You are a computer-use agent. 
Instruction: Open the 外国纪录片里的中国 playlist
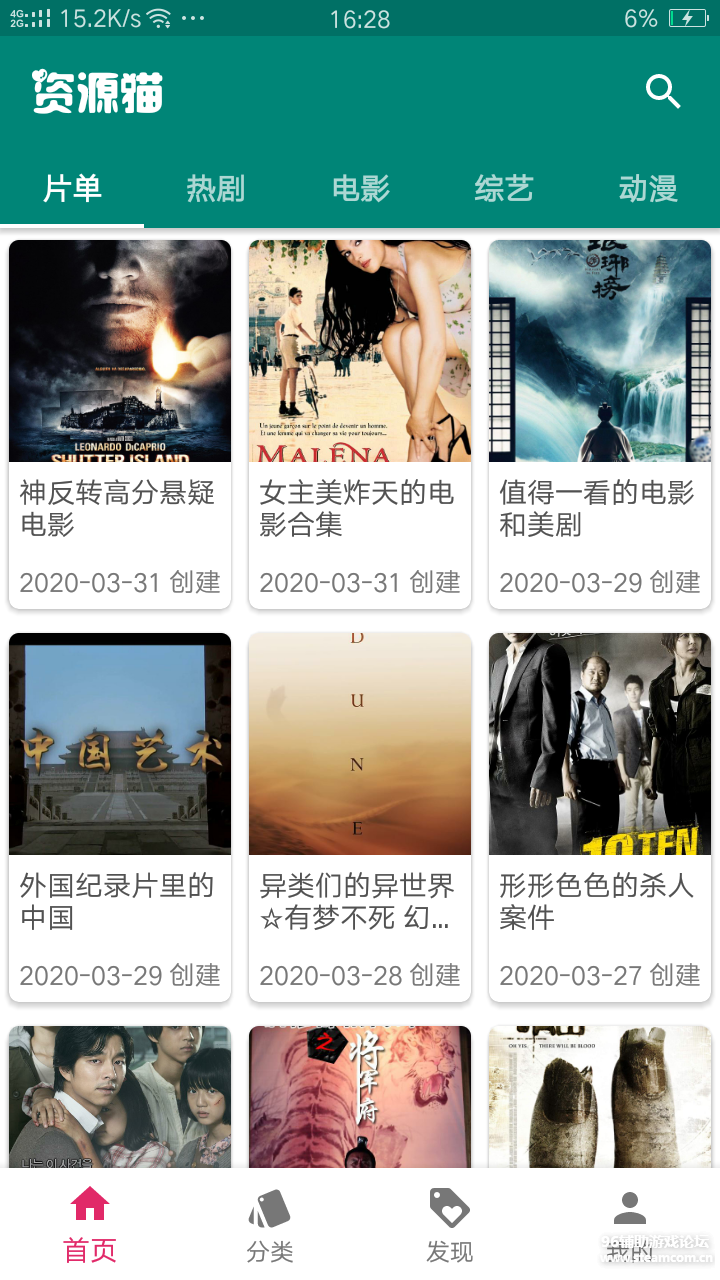(120, 816)
